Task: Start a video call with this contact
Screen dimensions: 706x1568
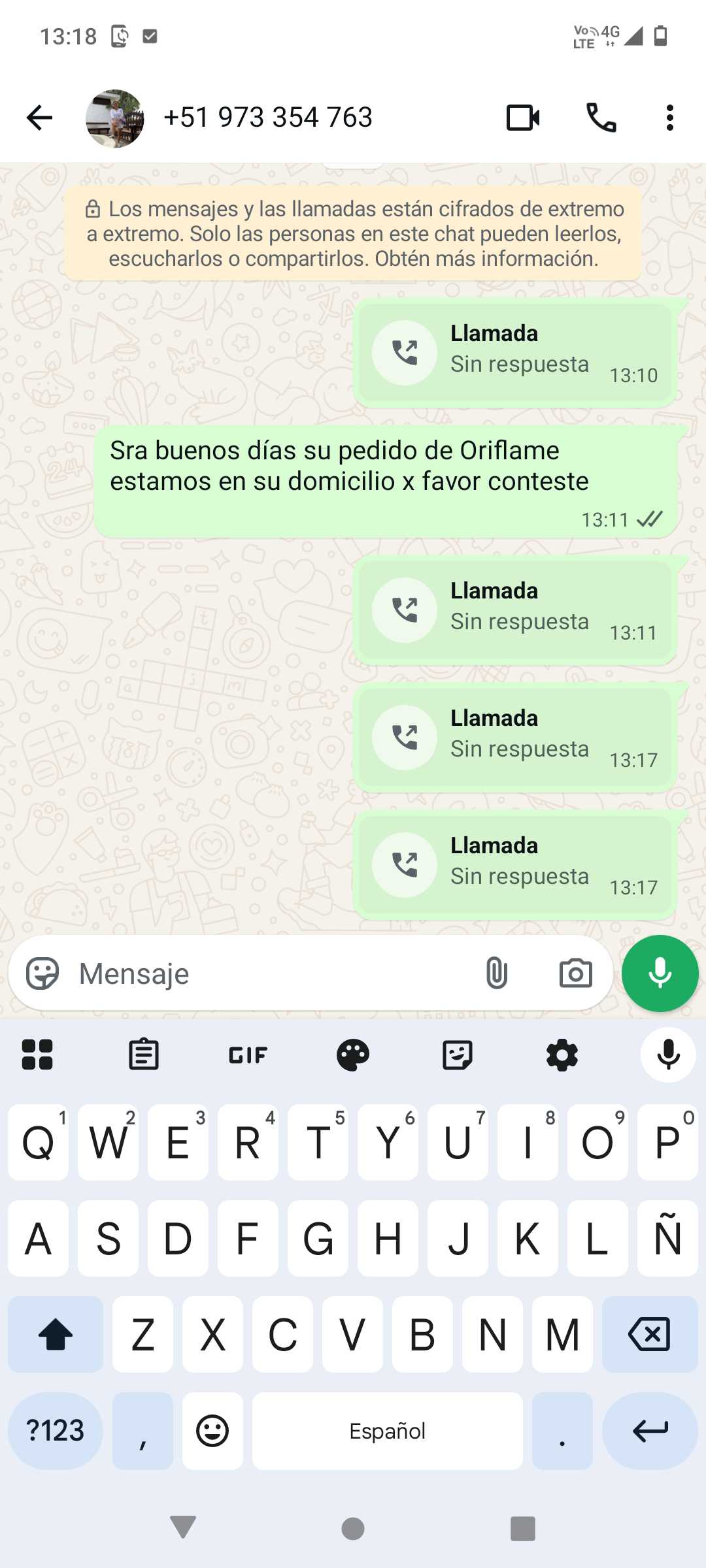Action: (523, 118)
